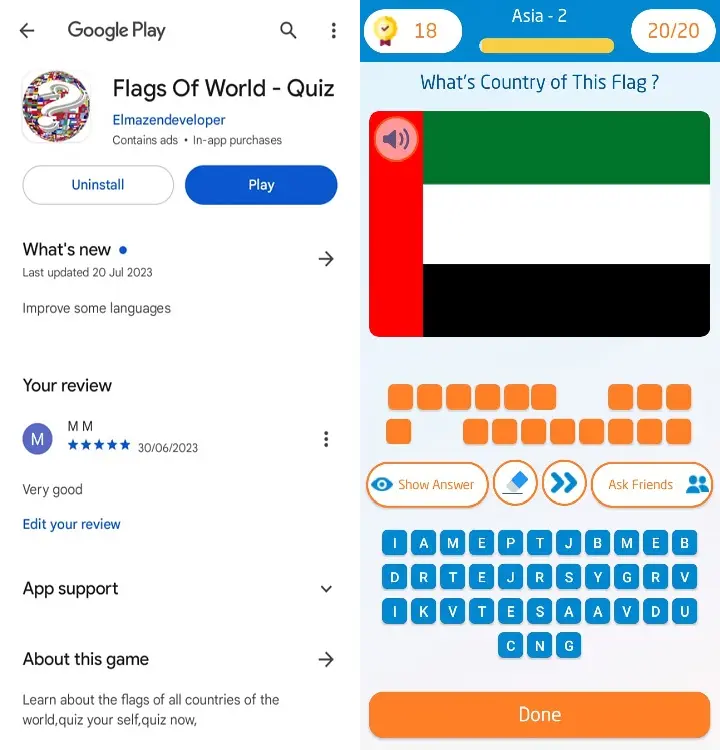Open Google Play search
This screenshot has height=750, width=720.
[x=288, y=31]
